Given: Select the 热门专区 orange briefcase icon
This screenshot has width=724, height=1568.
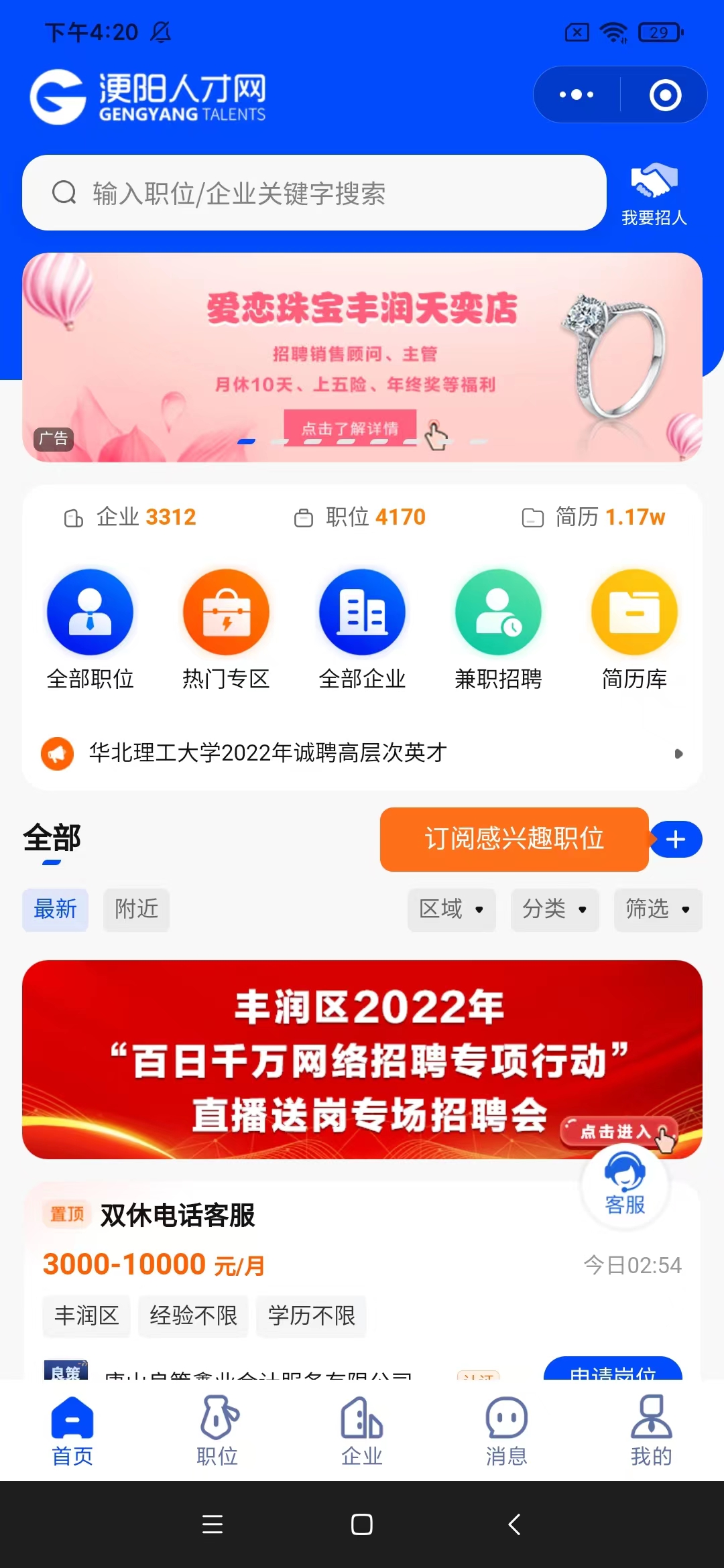Looking at the screenshot, I should [x=226, y=612].
